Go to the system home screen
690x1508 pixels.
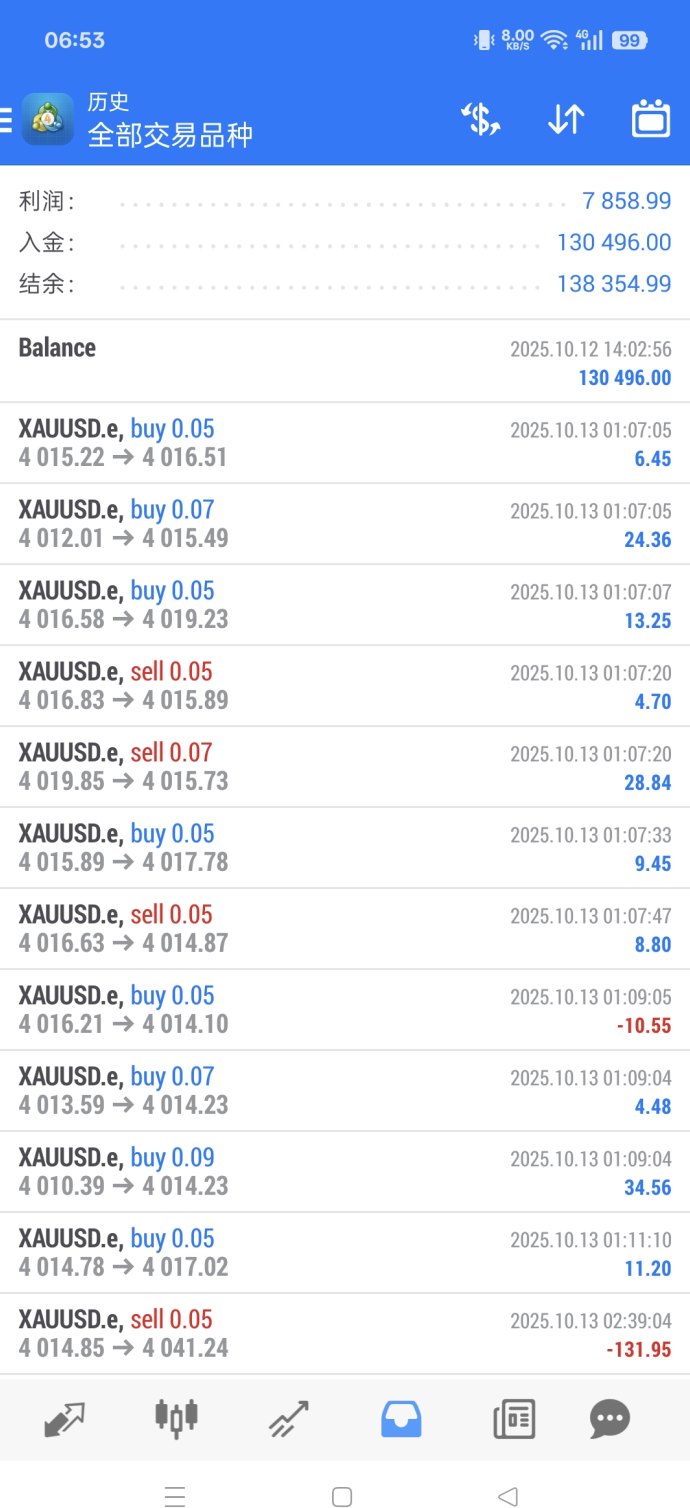click(342, 1496)
